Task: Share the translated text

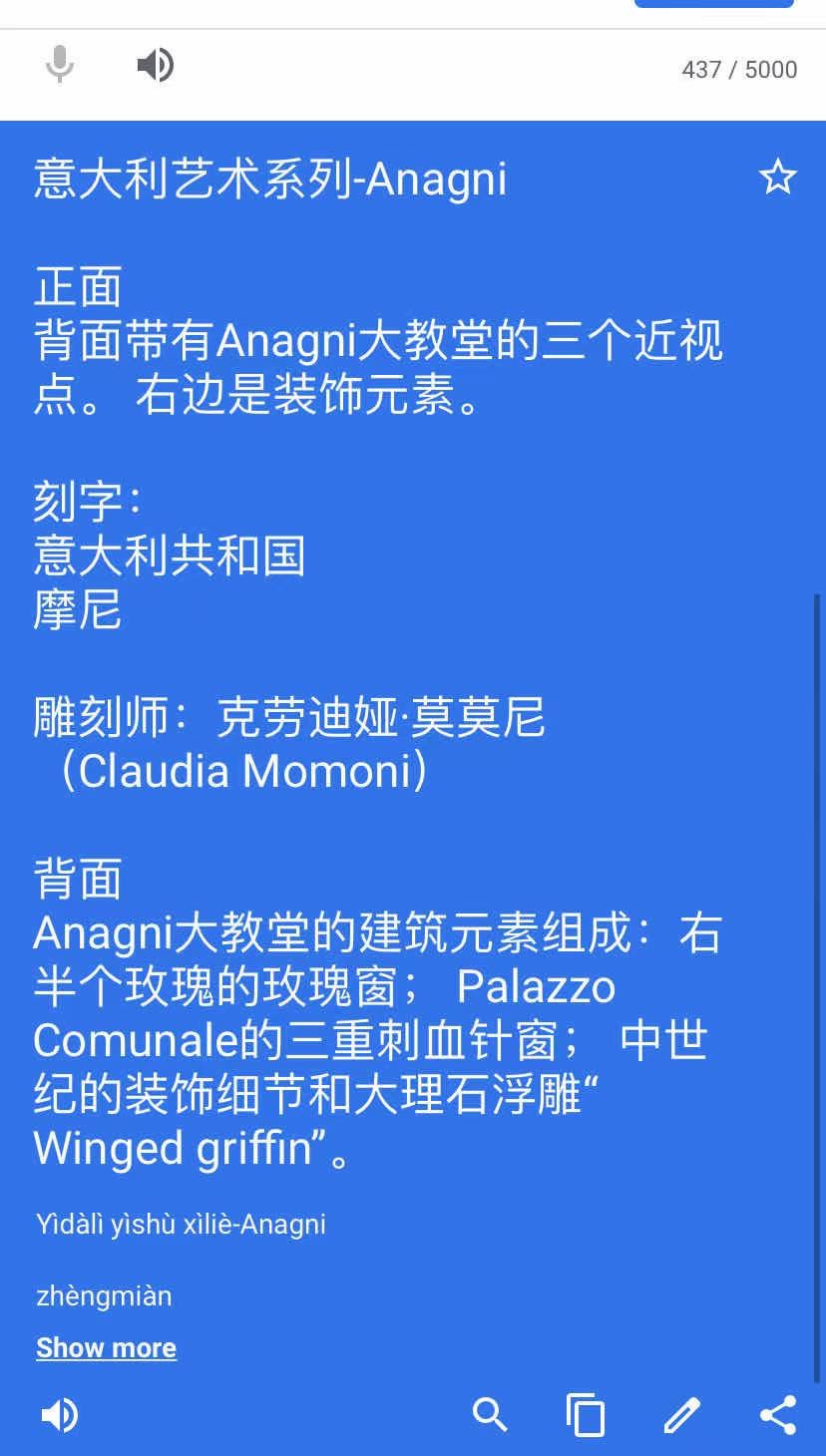Action: coord(777,1414)
